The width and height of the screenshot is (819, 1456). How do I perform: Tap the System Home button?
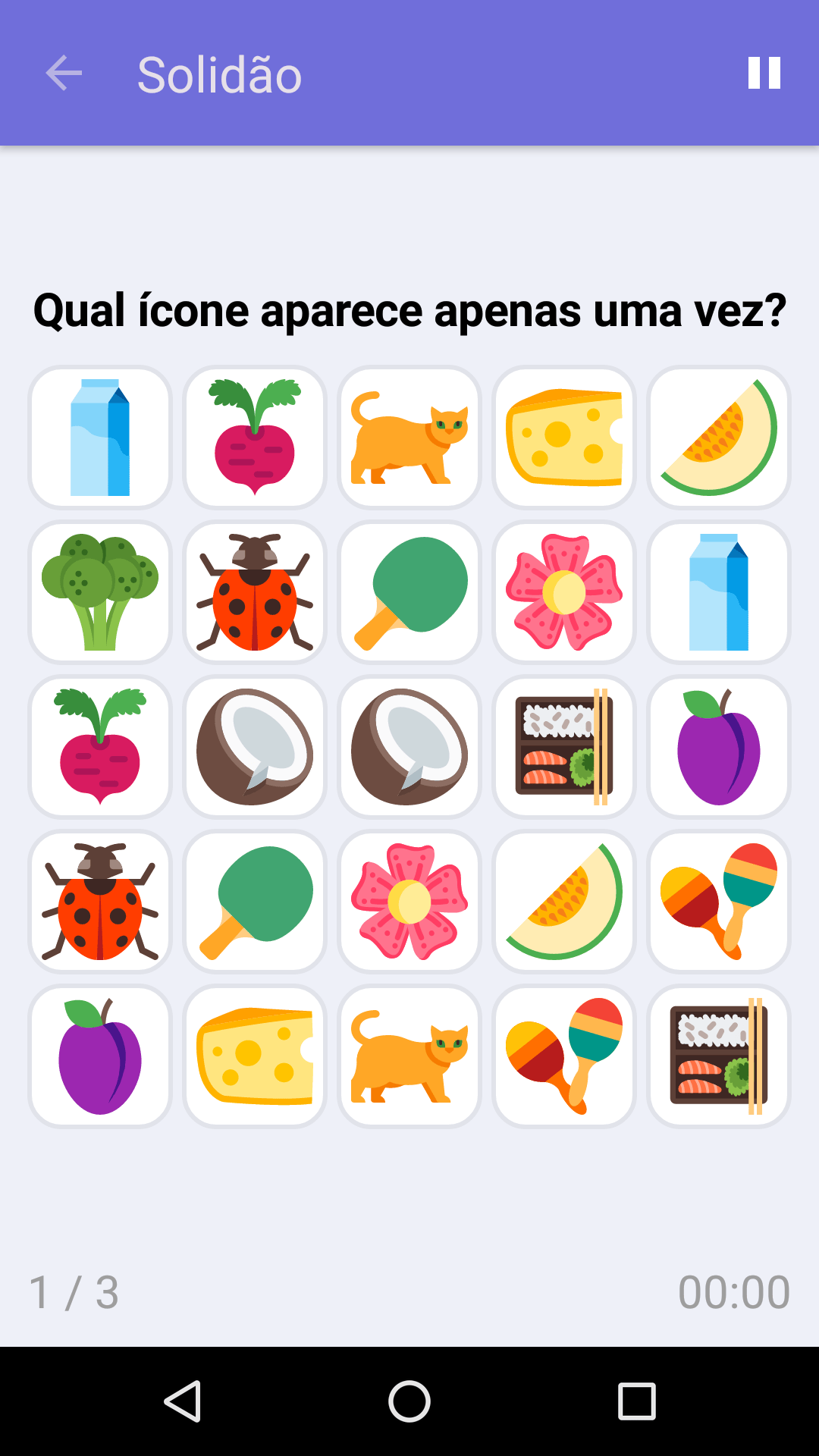point(409,1401)
